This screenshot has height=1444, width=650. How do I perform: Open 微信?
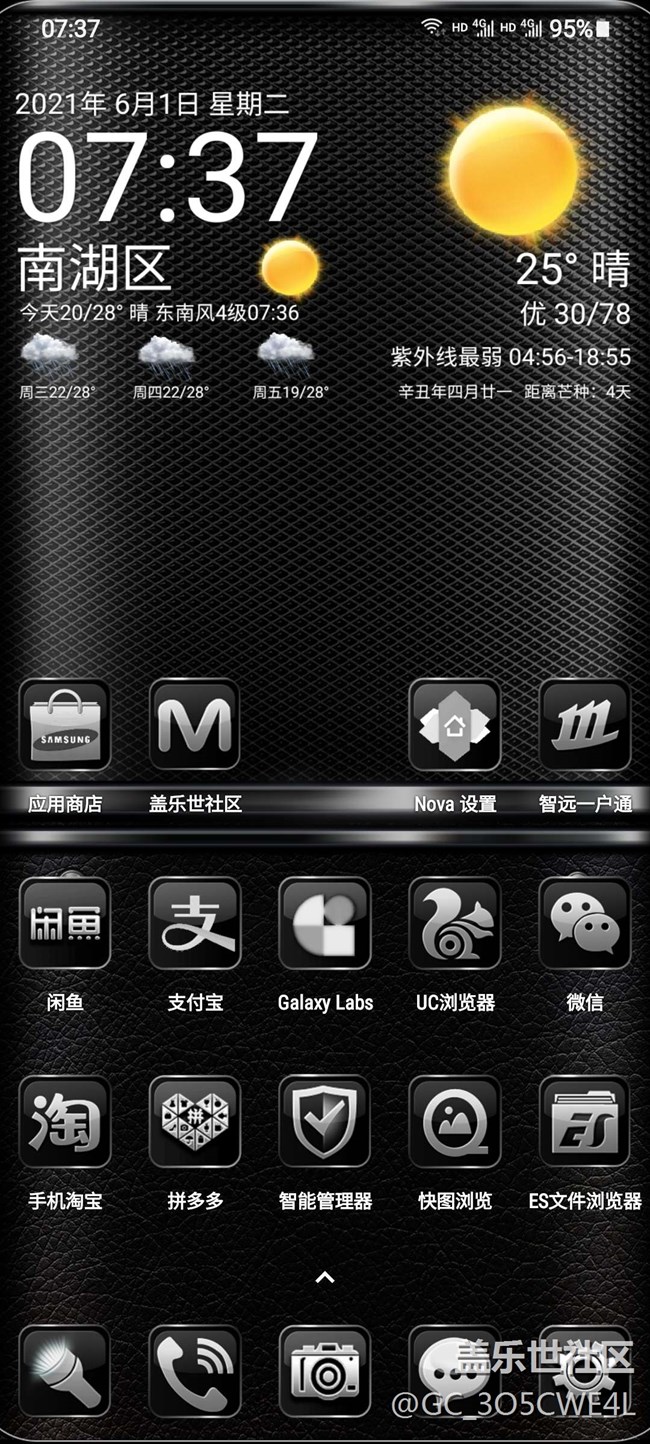(585, 924)
